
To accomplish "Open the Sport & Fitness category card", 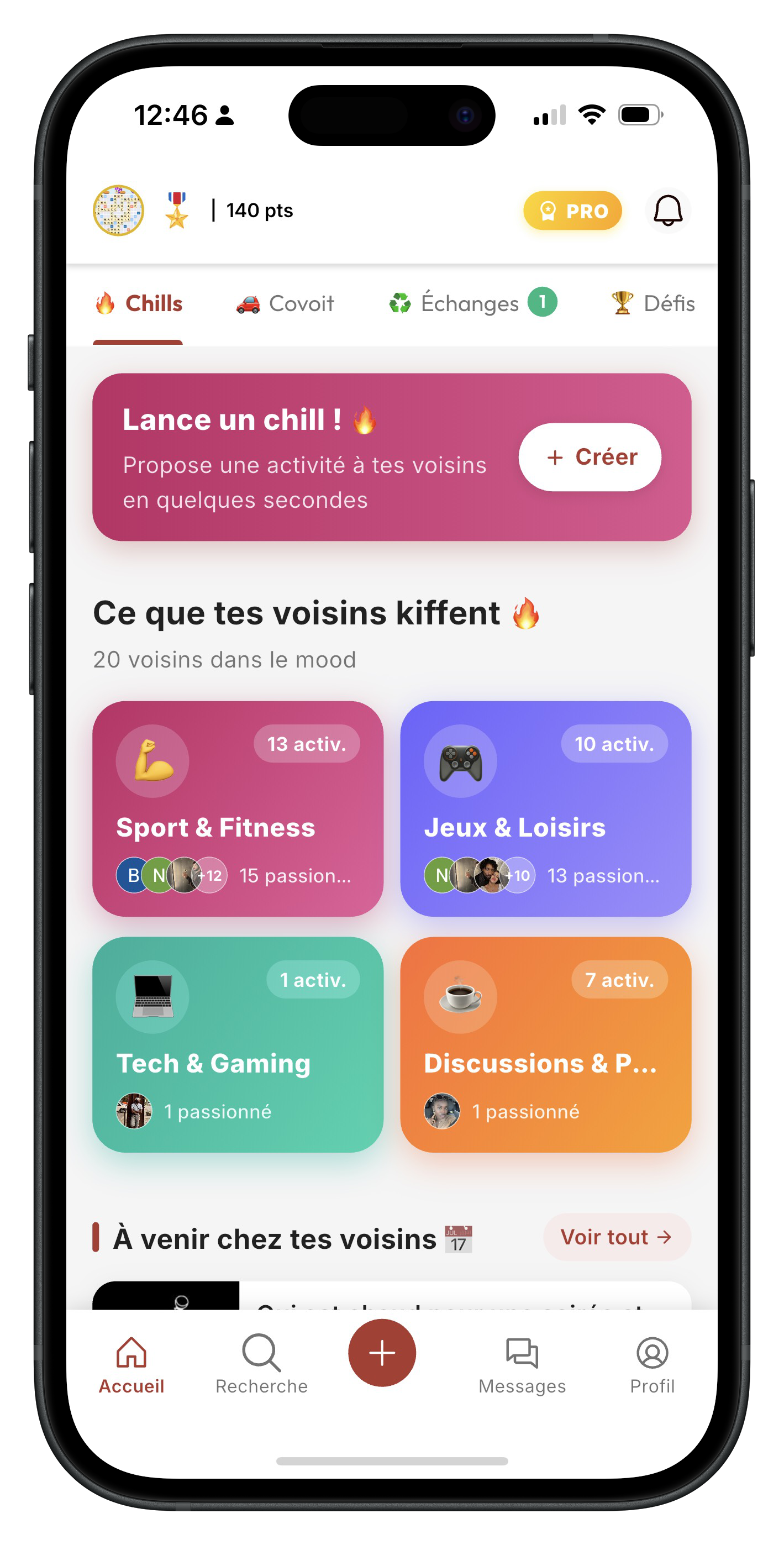I will 238,808.
